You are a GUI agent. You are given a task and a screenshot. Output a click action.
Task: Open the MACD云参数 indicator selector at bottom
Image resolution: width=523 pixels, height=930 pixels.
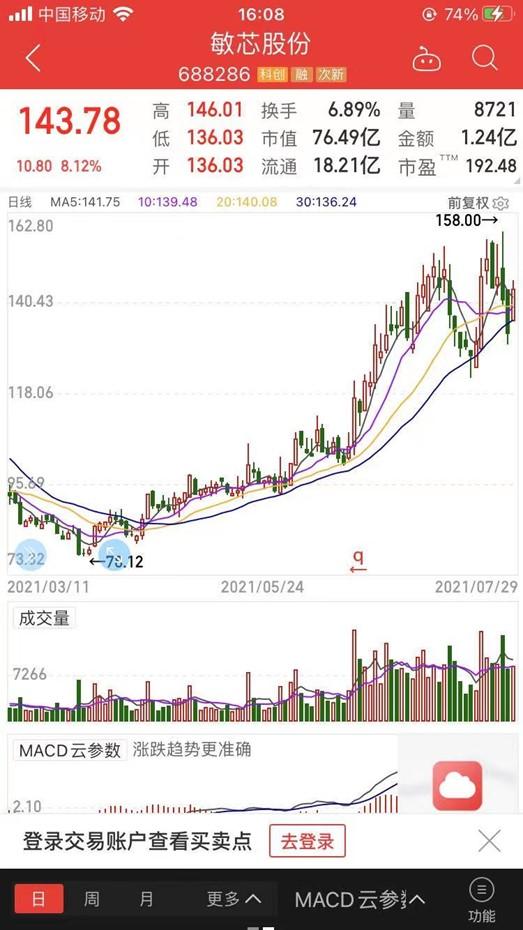click(360, 900)
